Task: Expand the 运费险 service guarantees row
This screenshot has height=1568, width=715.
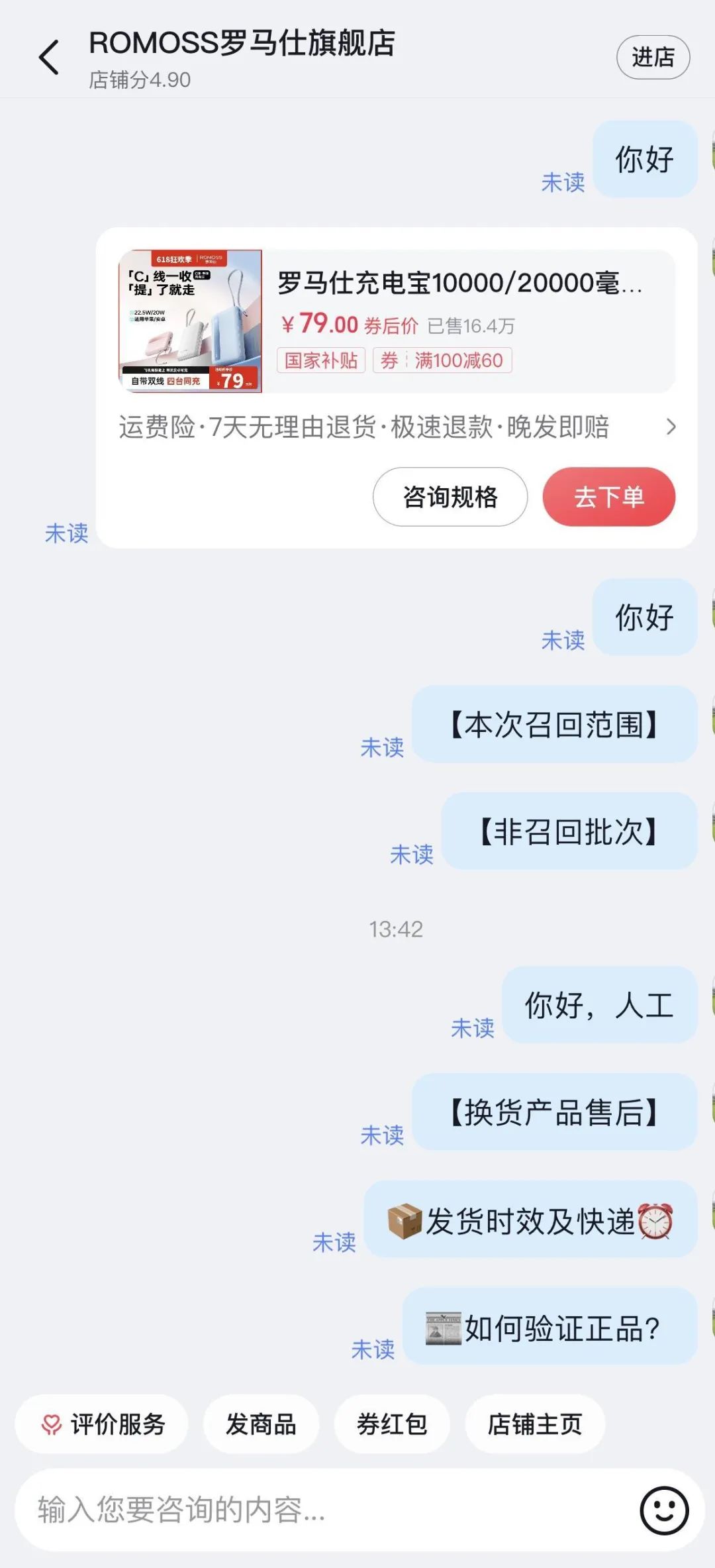Action: [670, 427]
